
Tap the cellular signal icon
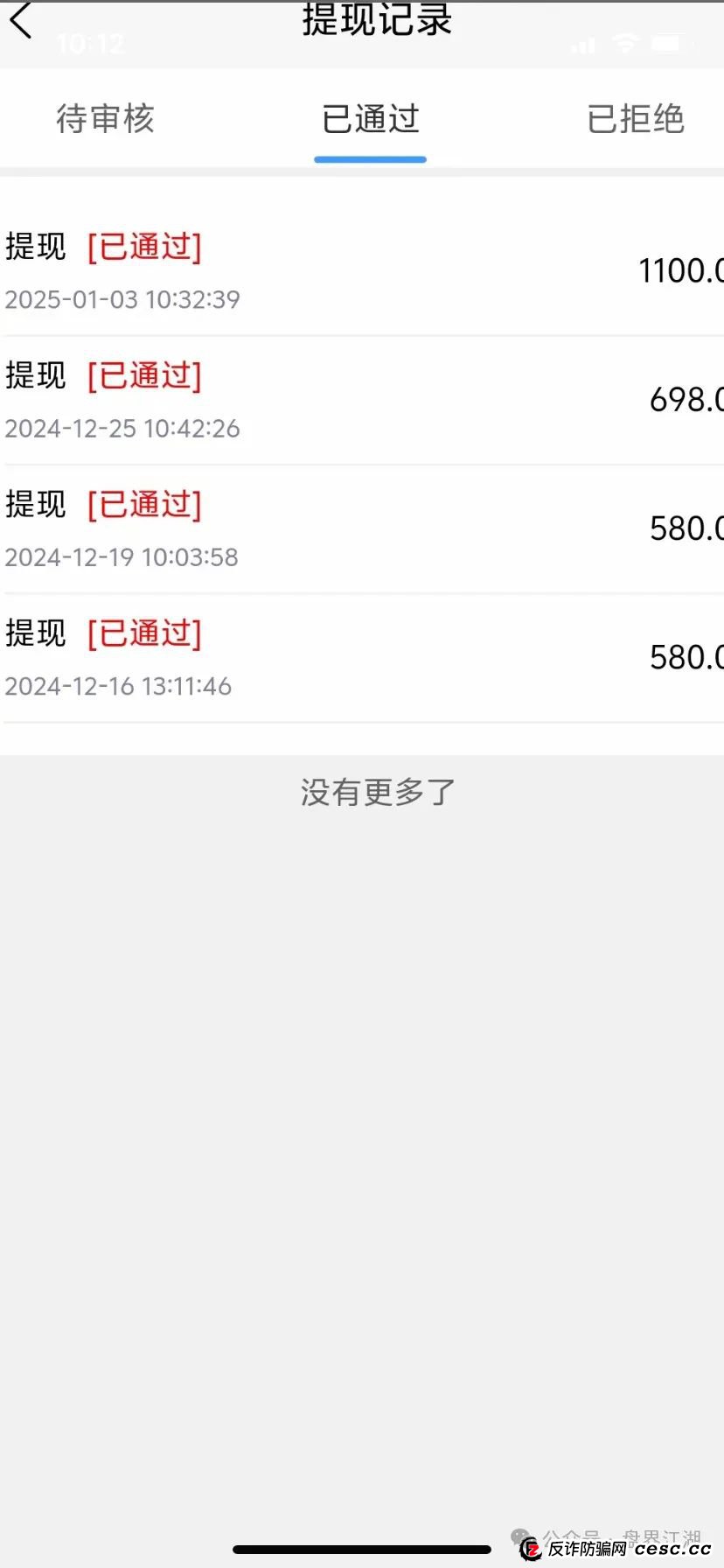584,44
